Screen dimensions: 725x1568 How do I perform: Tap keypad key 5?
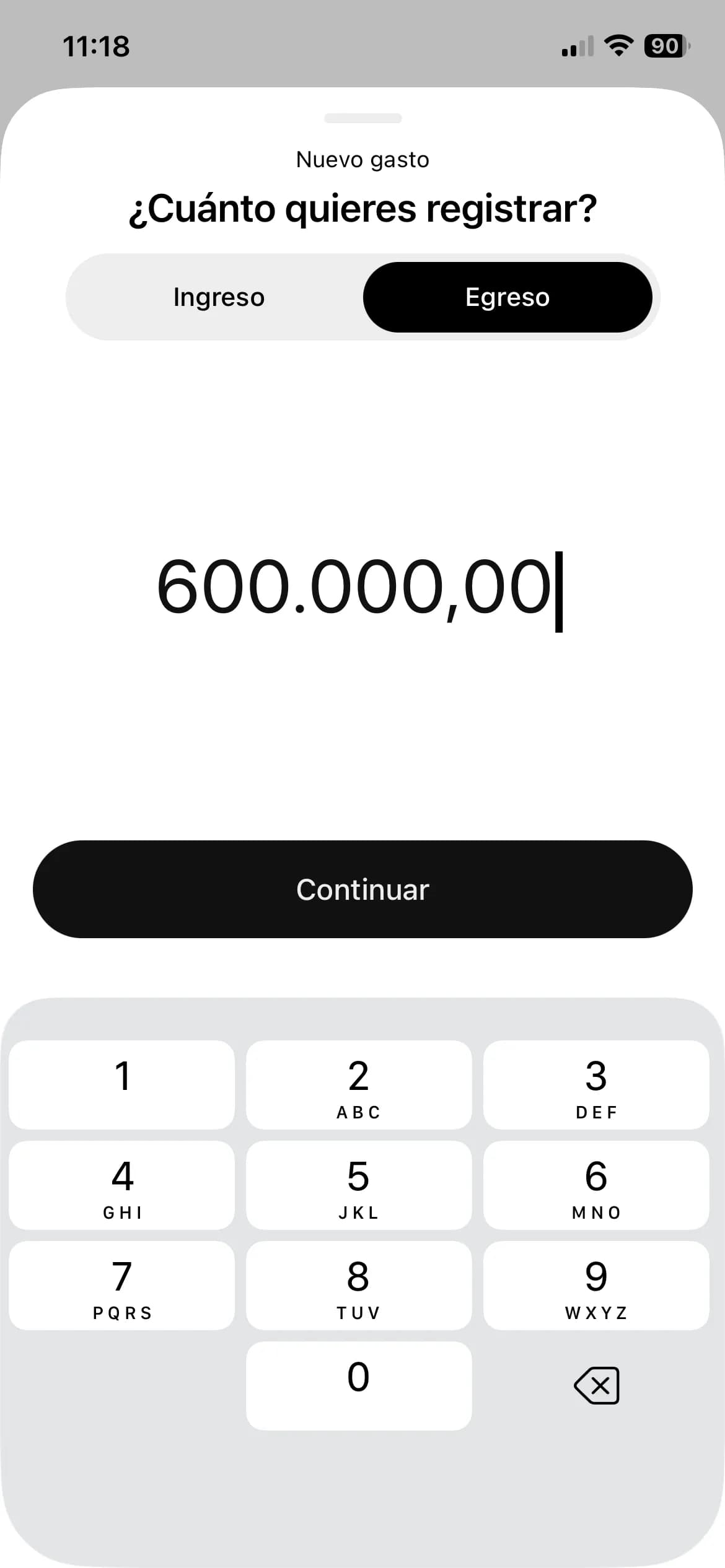[x=359, y=1185]
